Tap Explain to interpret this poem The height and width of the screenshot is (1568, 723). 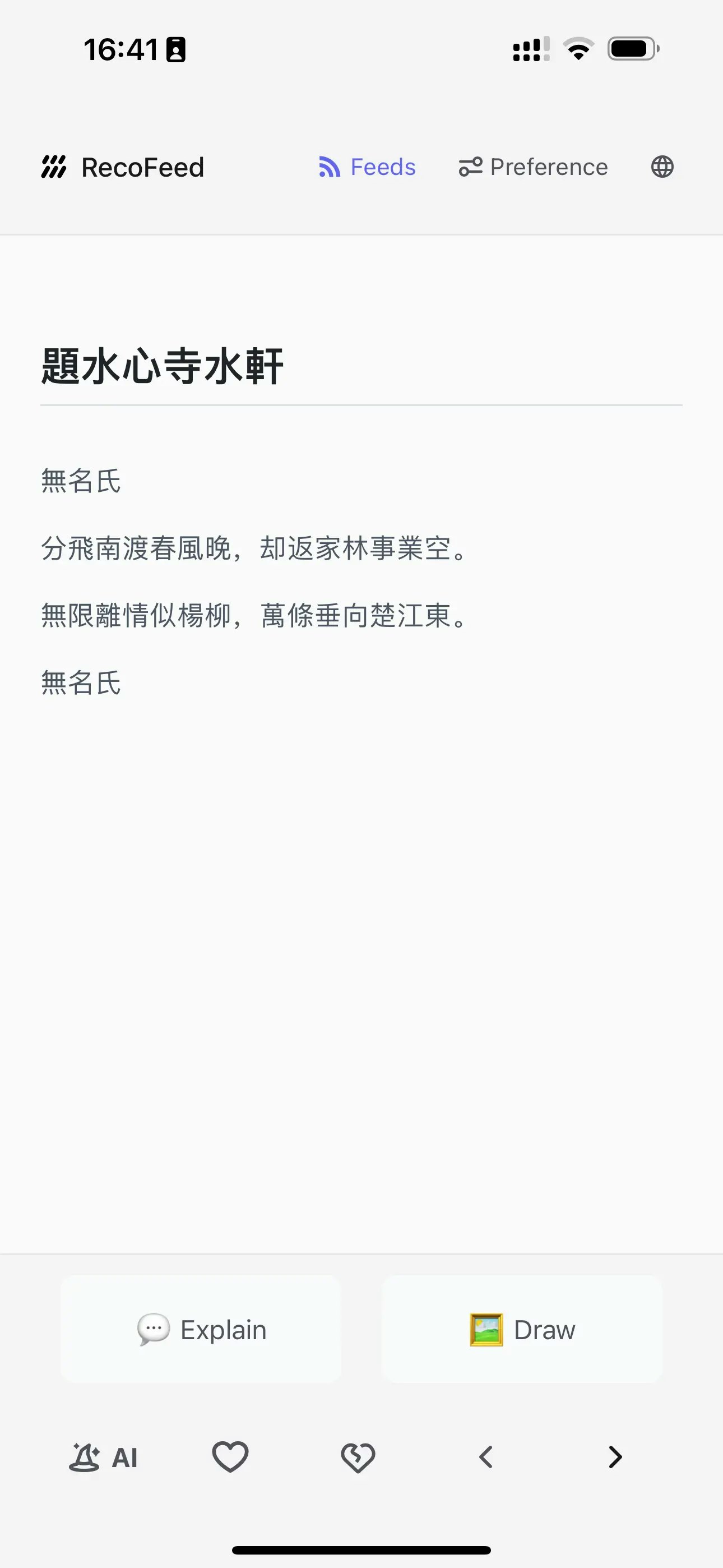[x=201, y=1330]
